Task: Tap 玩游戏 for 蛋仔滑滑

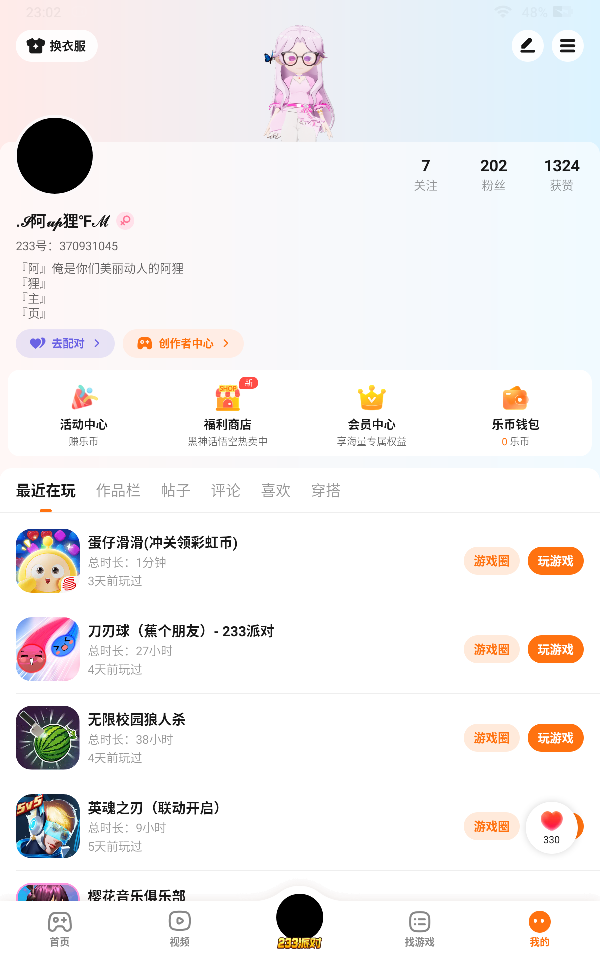Action: (555, 561)
